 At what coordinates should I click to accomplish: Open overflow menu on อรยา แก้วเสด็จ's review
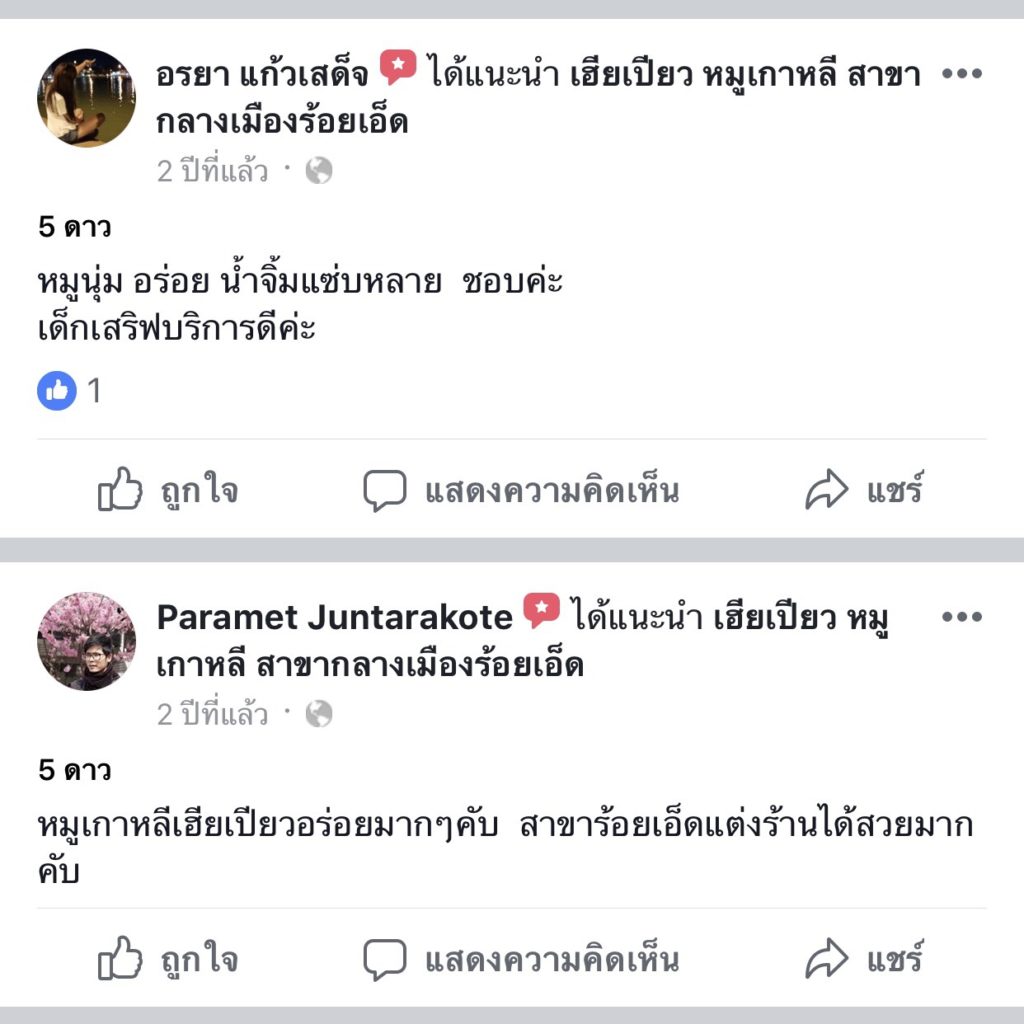pos(961,74)
